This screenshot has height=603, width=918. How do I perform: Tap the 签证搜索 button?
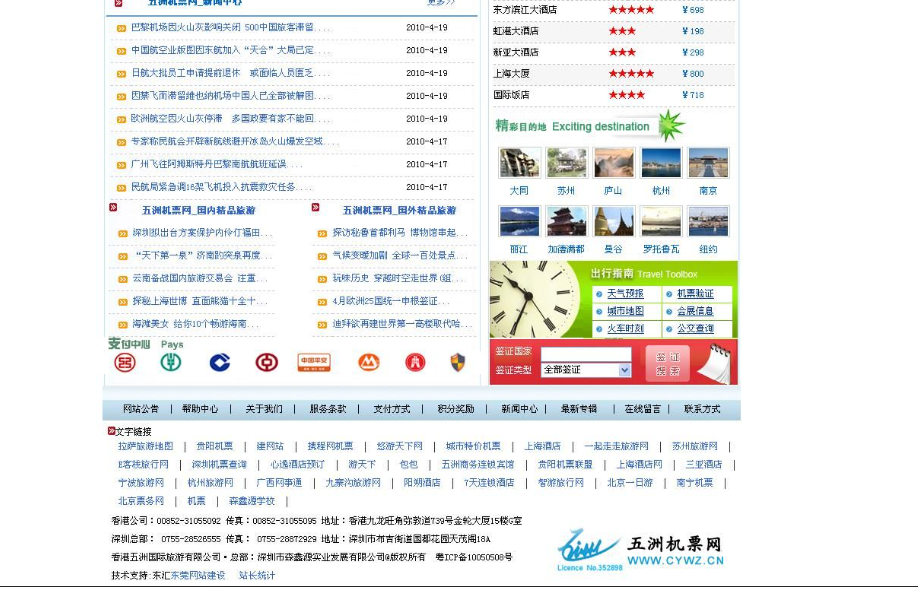point(667,363)
